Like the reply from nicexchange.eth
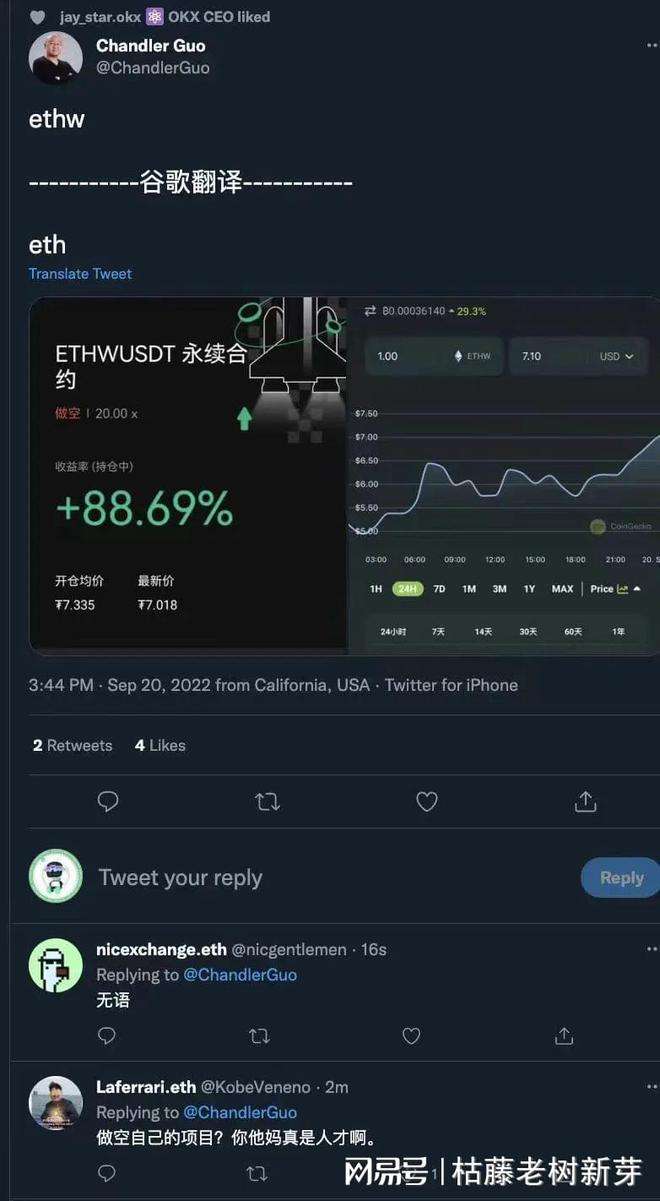The height and width of the screenshot is (1201, 660). coord(411,1036)
